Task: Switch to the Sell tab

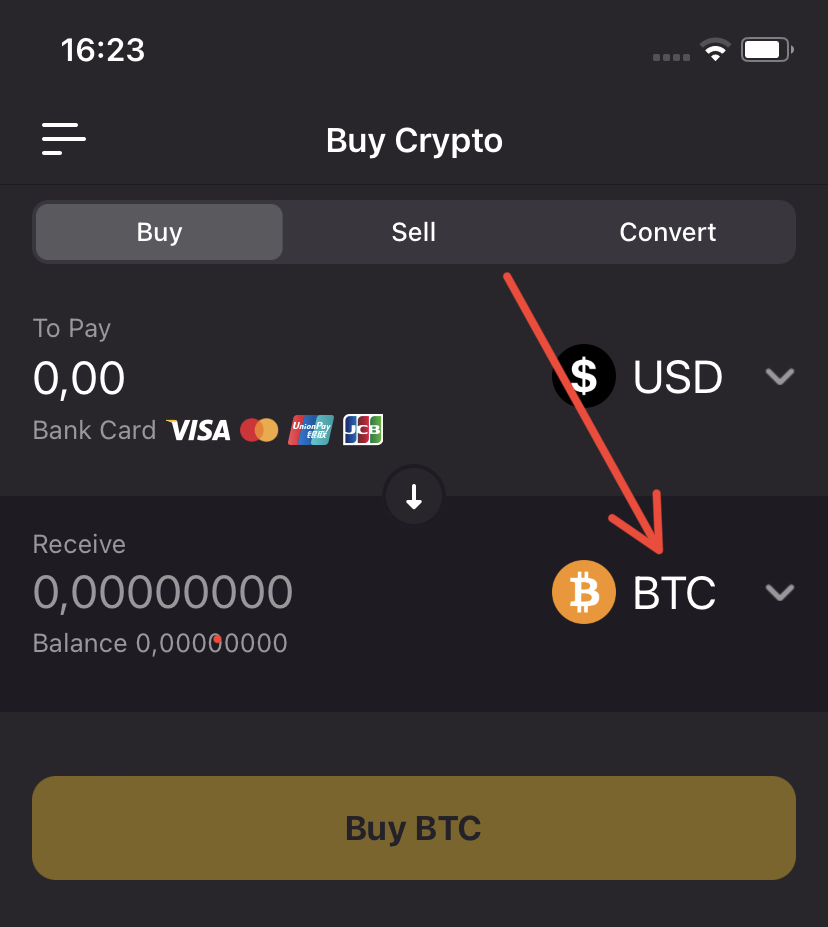Action: coord(413,232)
